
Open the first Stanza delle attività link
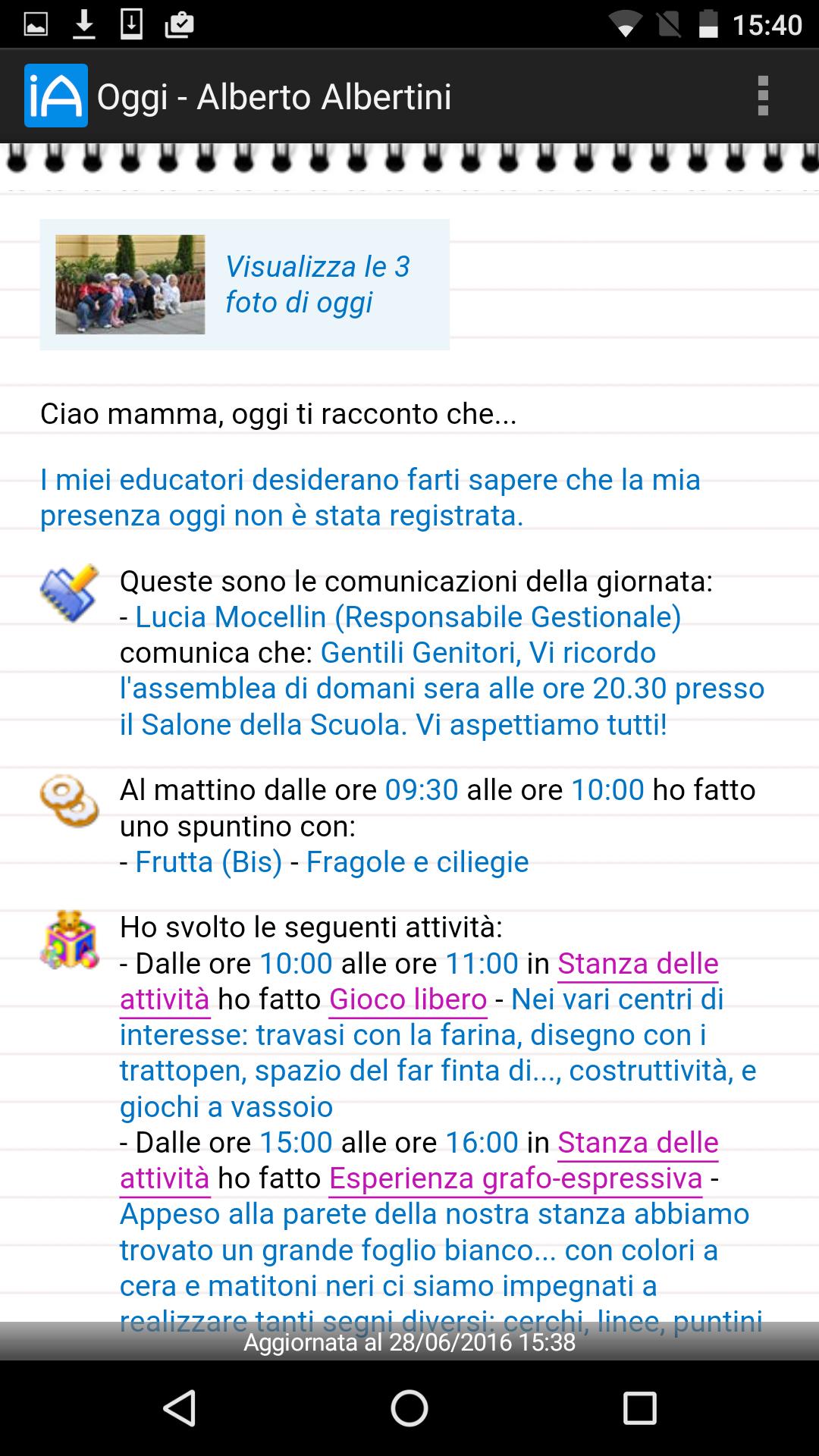(637, 964)
